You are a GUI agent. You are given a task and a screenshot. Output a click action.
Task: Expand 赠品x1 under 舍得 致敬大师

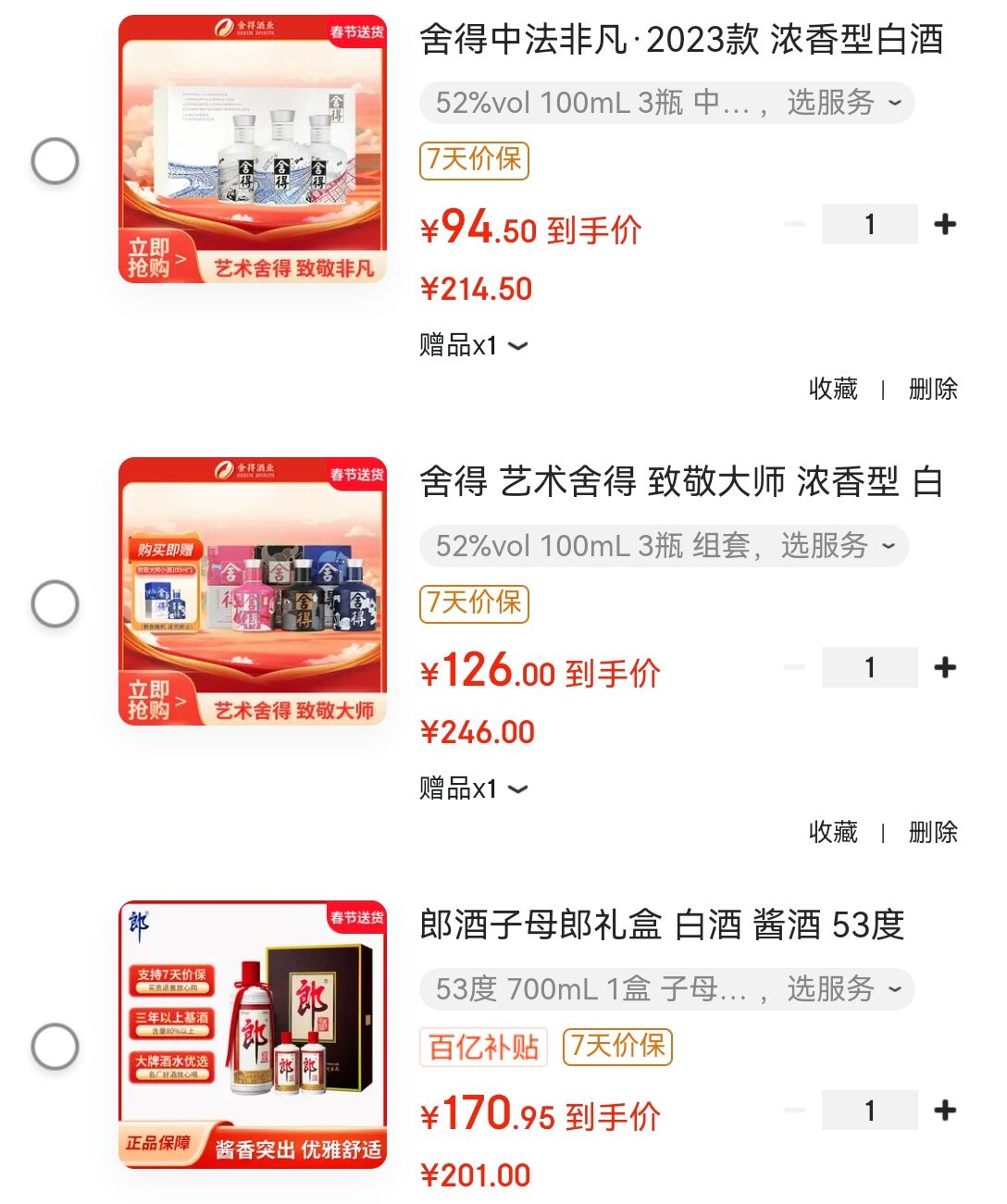pyautogui.click(x=473, y=789)
